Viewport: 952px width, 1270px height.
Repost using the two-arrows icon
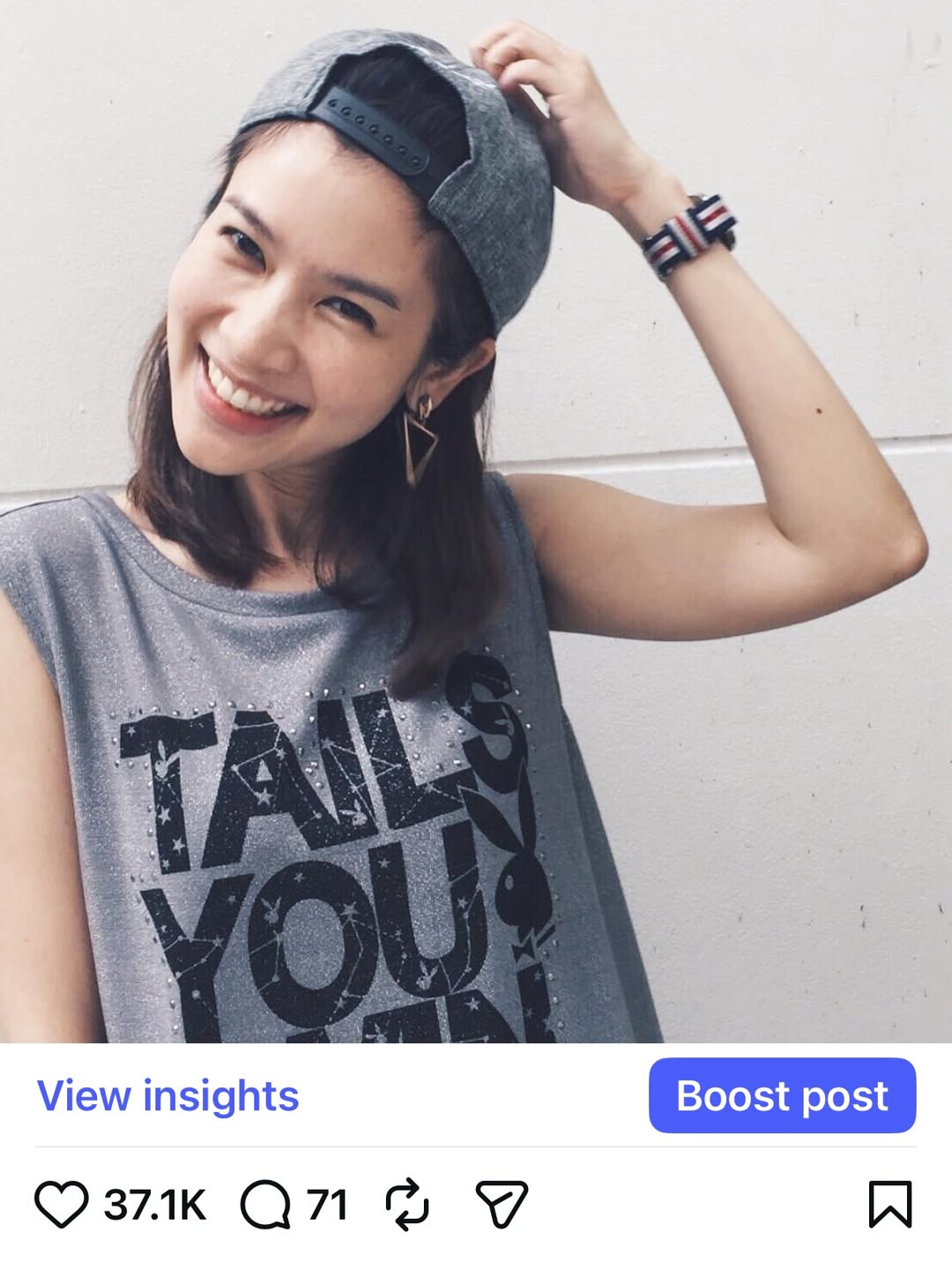[408, 1206]
